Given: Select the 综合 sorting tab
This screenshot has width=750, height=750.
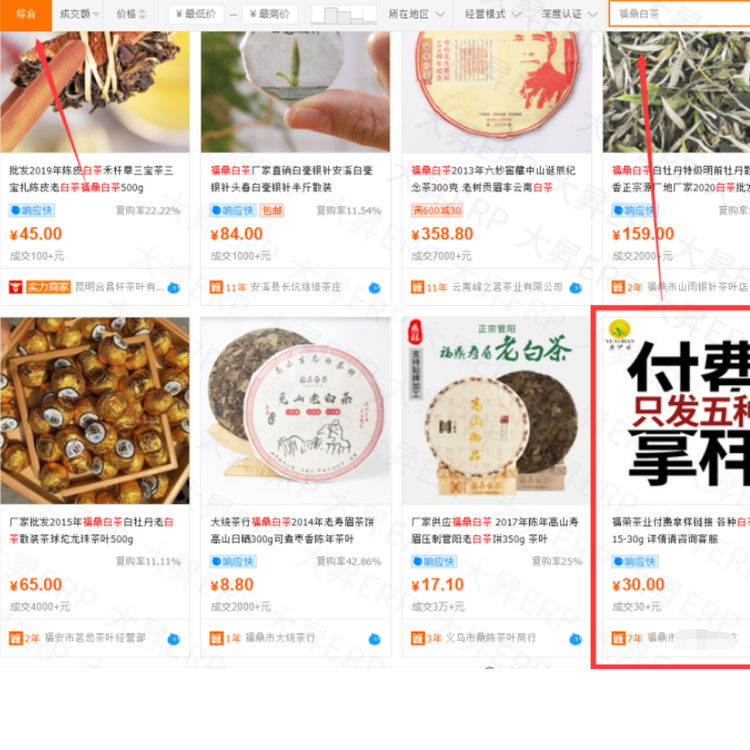Looking at the screenshot, I should tap(24, 14).
